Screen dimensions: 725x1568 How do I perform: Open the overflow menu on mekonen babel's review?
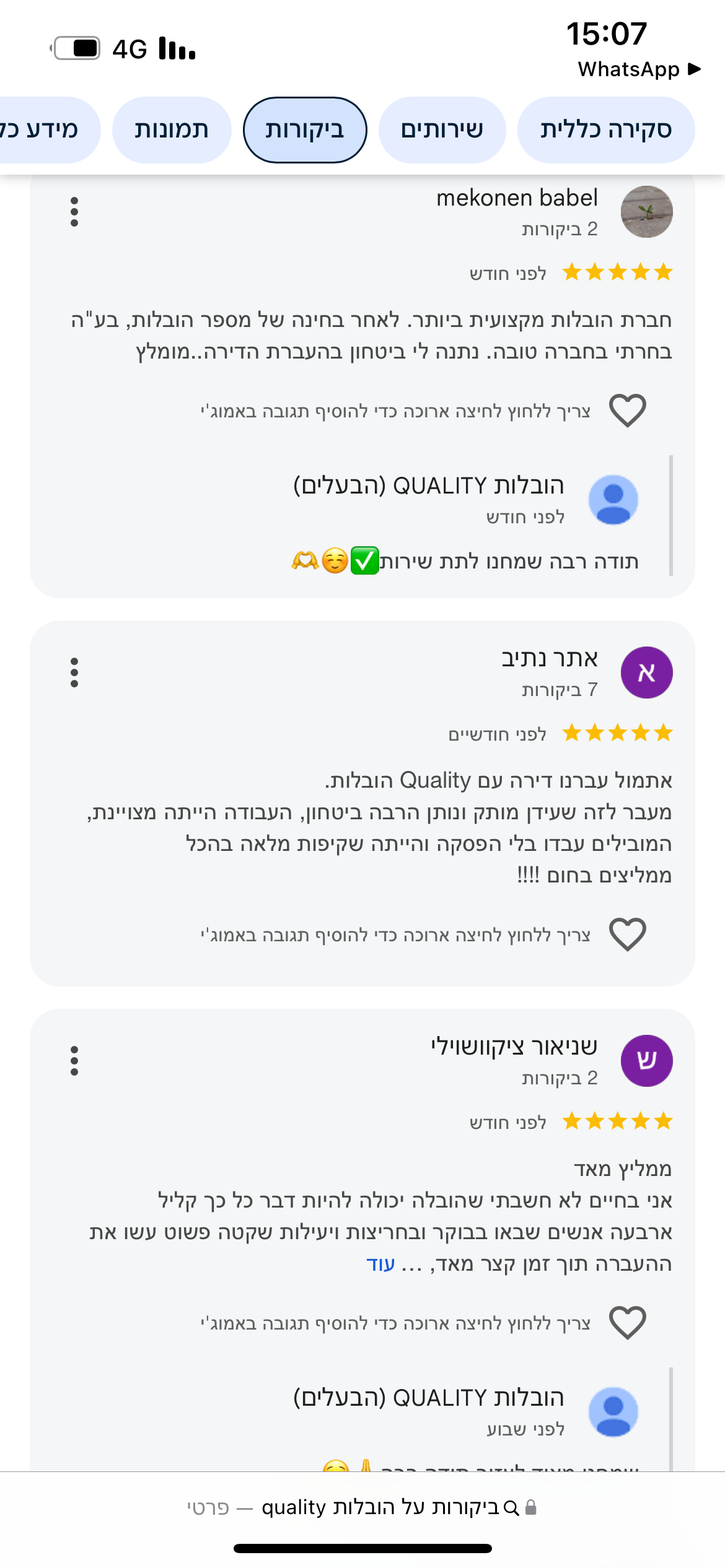coord(74,212)
